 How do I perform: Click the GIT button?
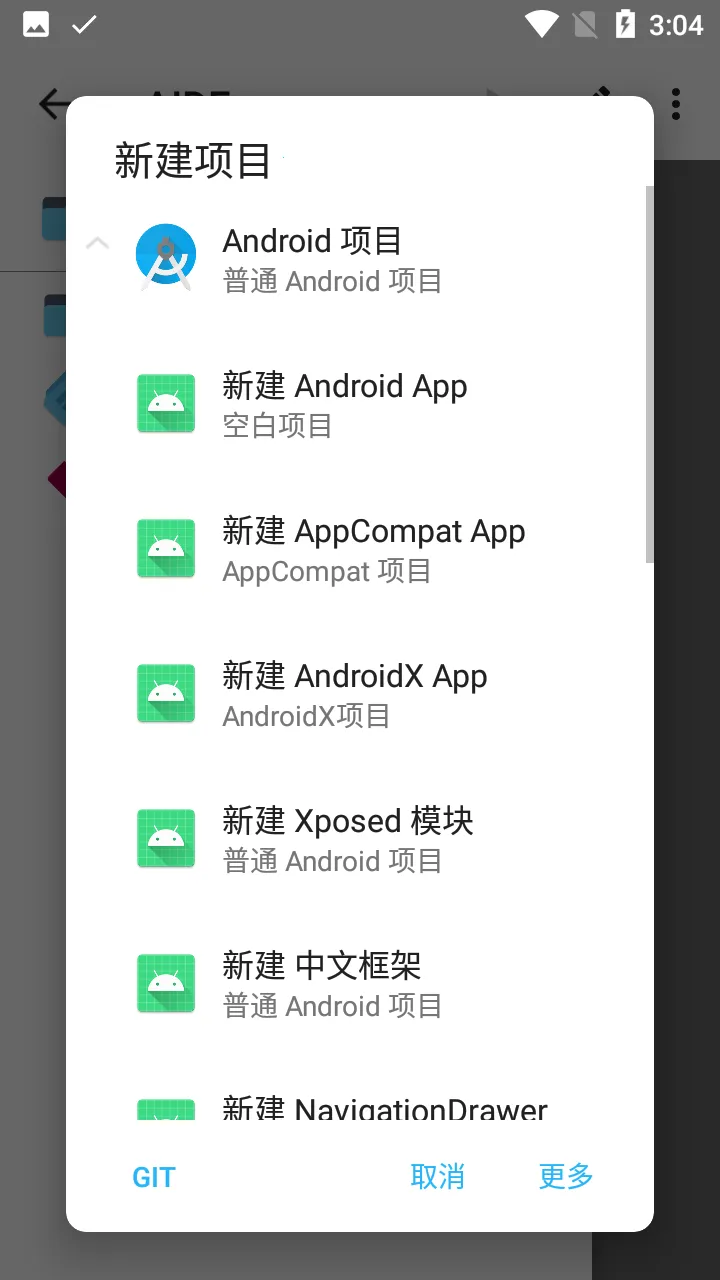[x=153, y=1176]
